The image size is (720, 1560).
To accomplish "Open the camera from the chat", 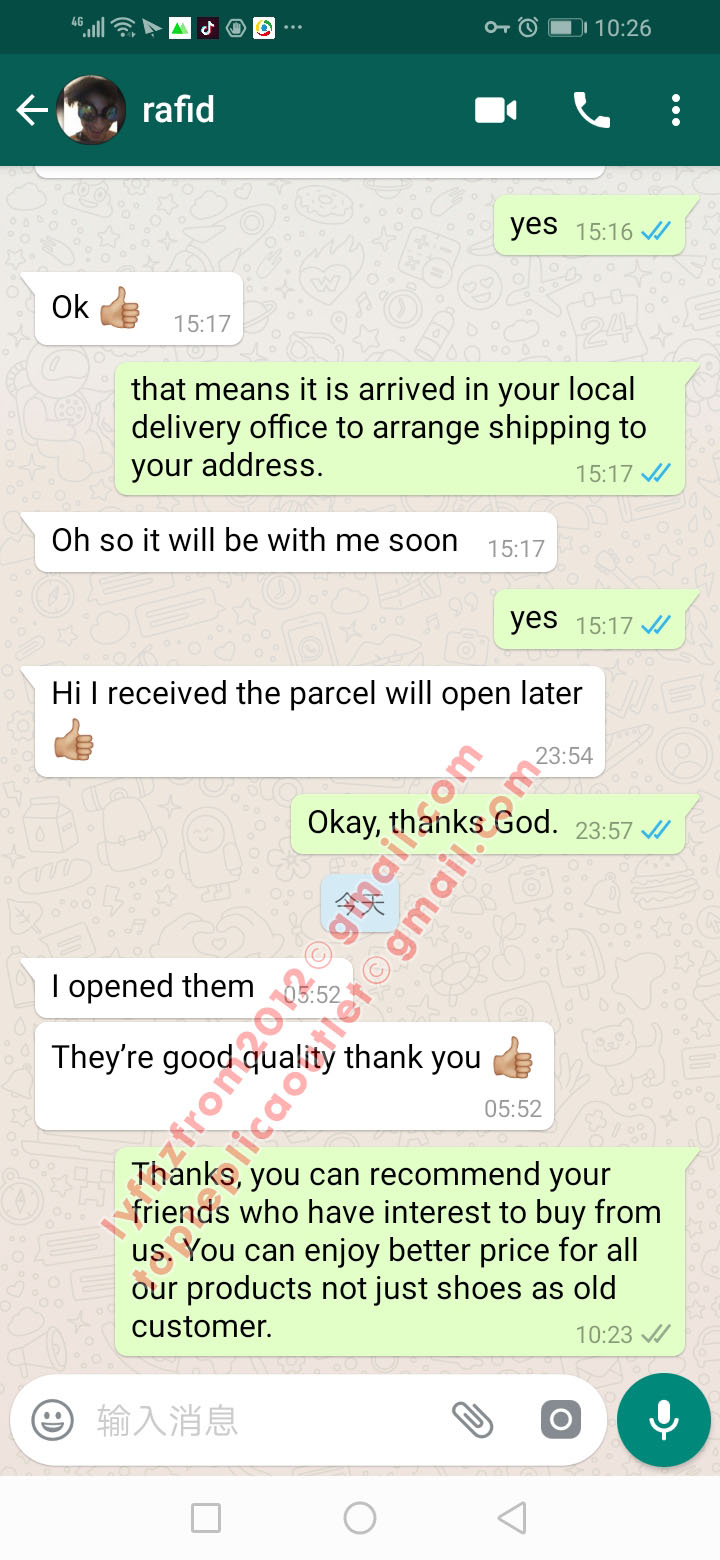I will tap(560, 1420).
